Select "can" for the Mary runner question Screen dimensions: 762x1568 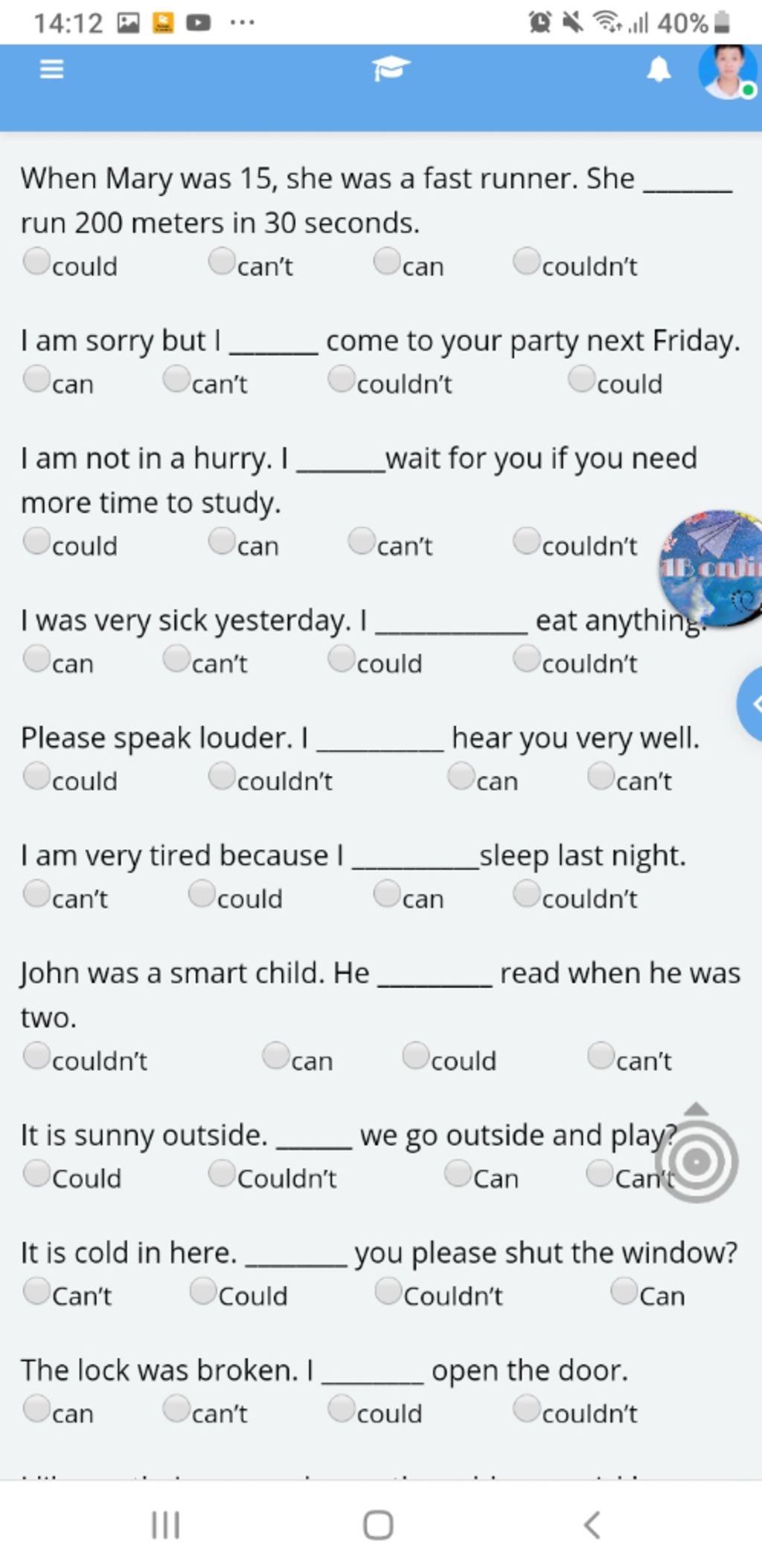point(387,261)
